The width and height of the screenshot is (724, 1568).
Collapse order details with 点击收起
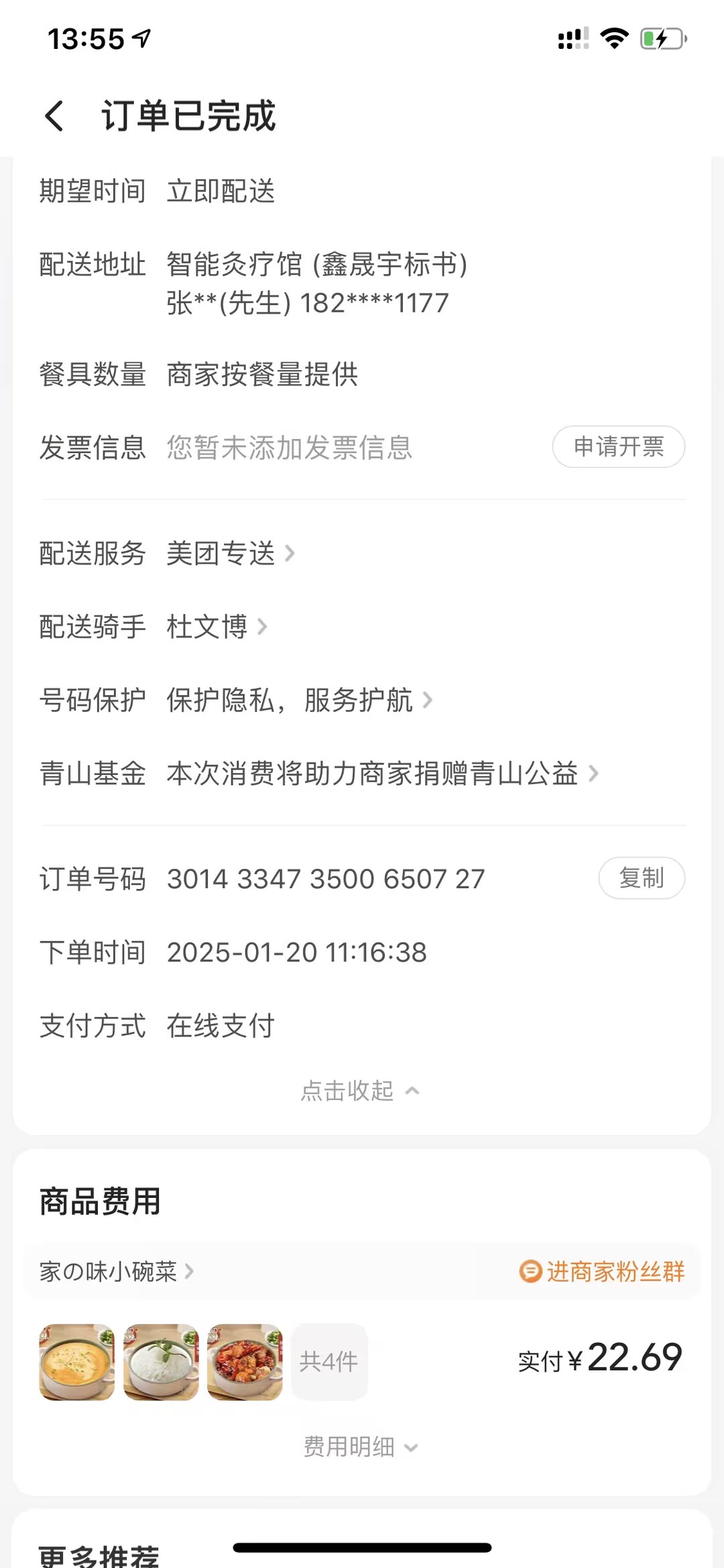(x=360, y=1091)
